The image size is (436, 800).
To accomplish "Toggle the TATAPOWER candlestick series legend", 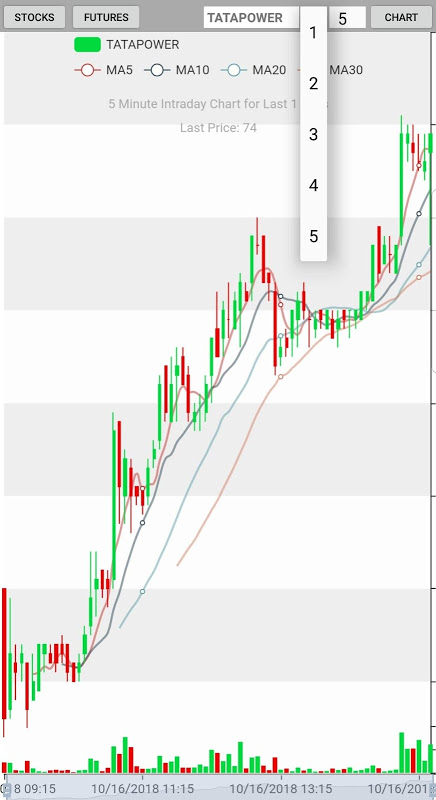I will point(127,44).
